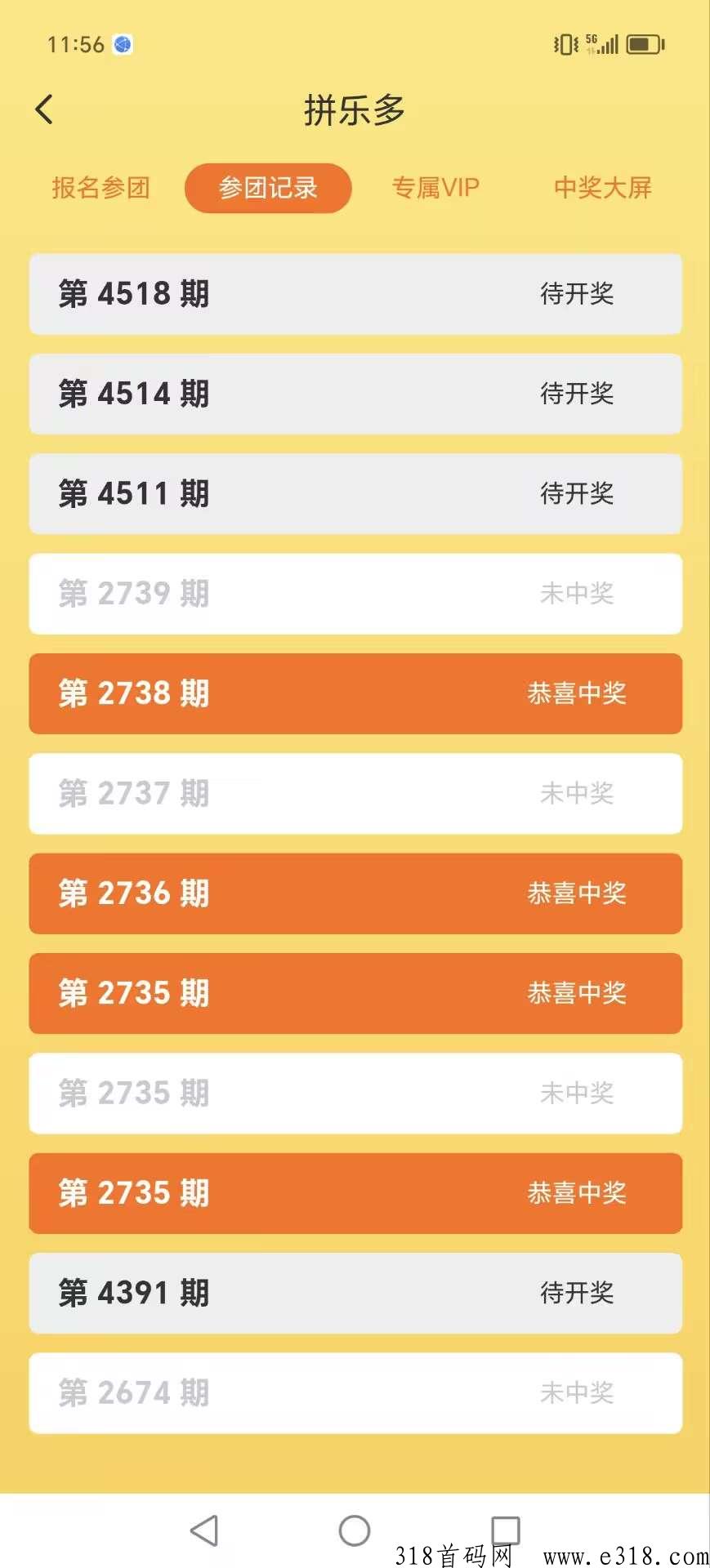Image resolution: width=710 pixels, height=1568 pixels.
Task: Switch to the 报名参团 tab
Action: point(100,188)
